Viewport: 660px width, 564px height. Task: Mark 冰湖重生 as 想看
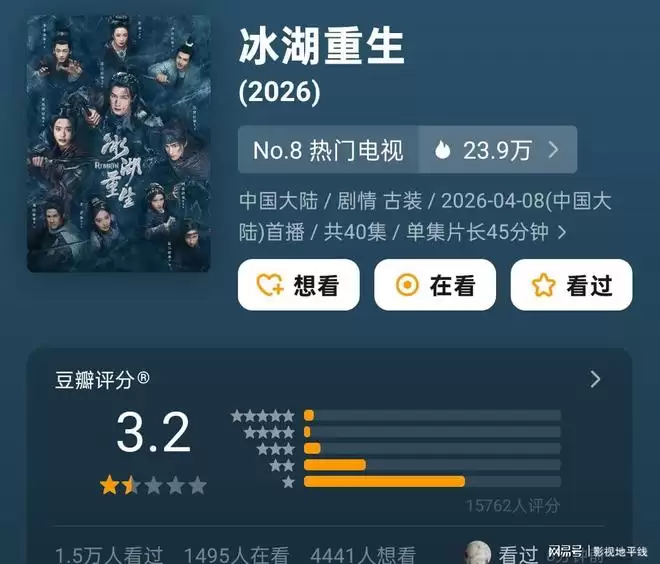(298, 285)
